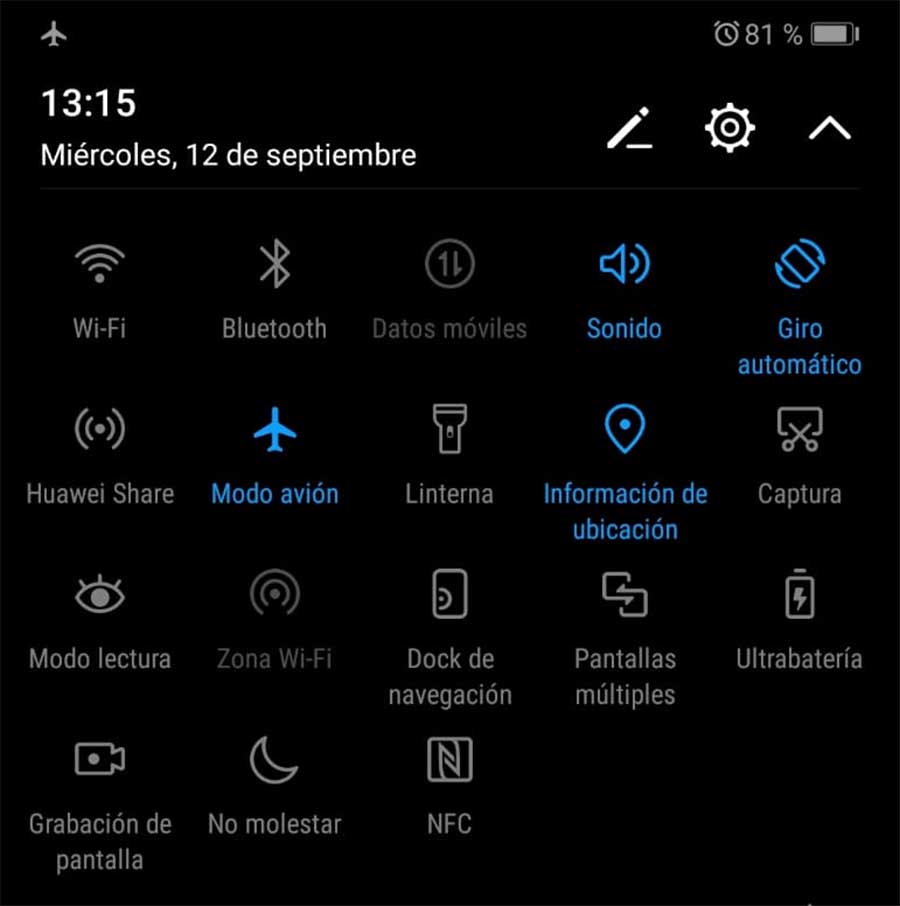
Task: Disable Información de ubicación
Action: click(624, 430)
